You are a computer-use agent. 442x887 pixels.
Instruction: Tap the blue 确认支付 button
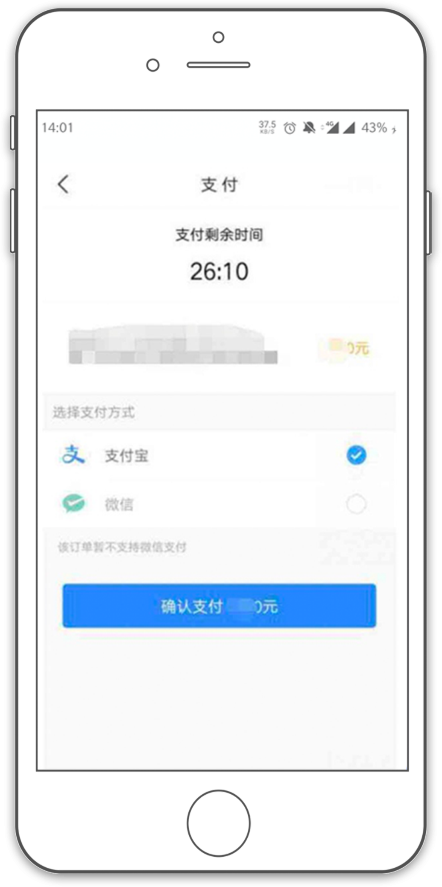(x=219, y=606)
